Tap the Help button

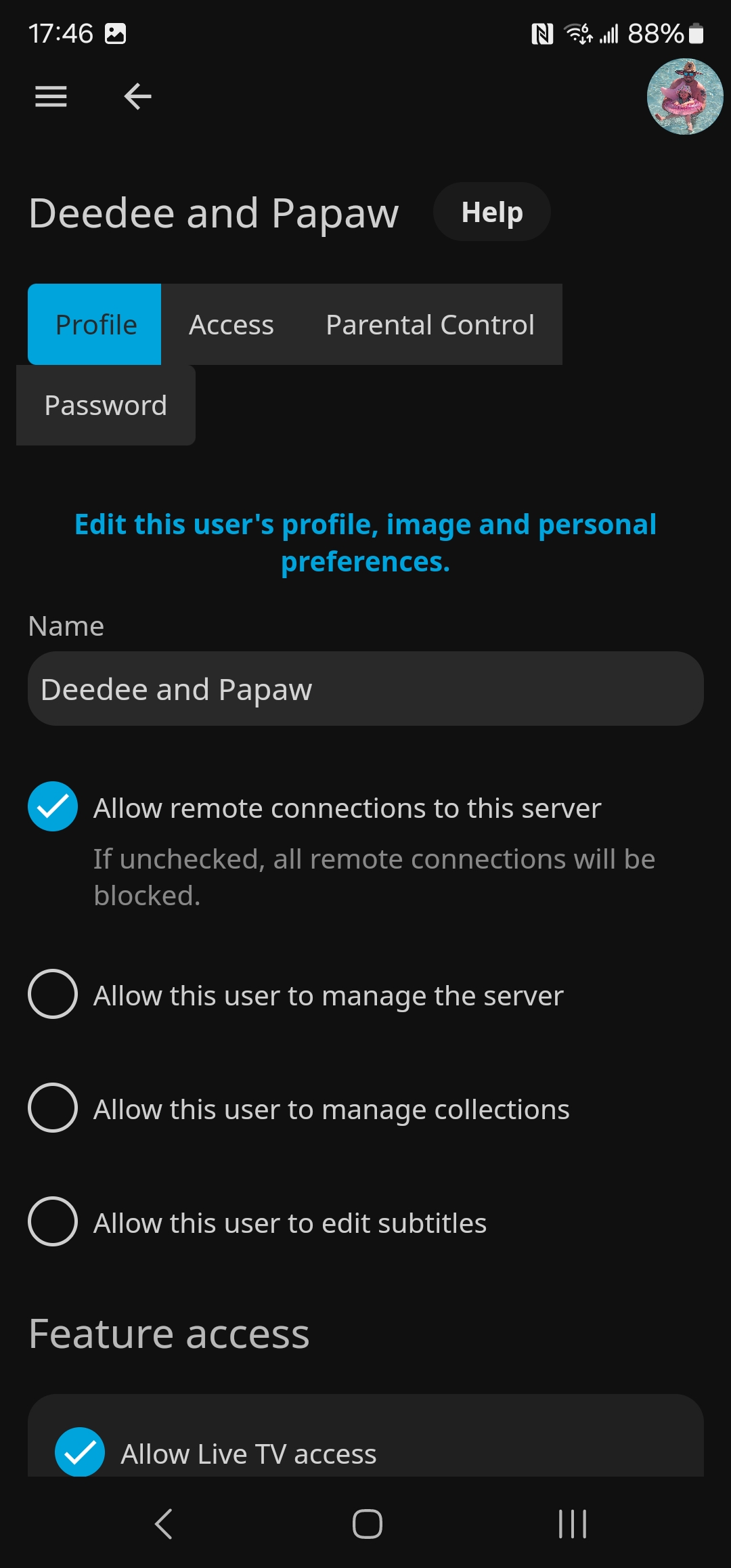pos(491,212)
